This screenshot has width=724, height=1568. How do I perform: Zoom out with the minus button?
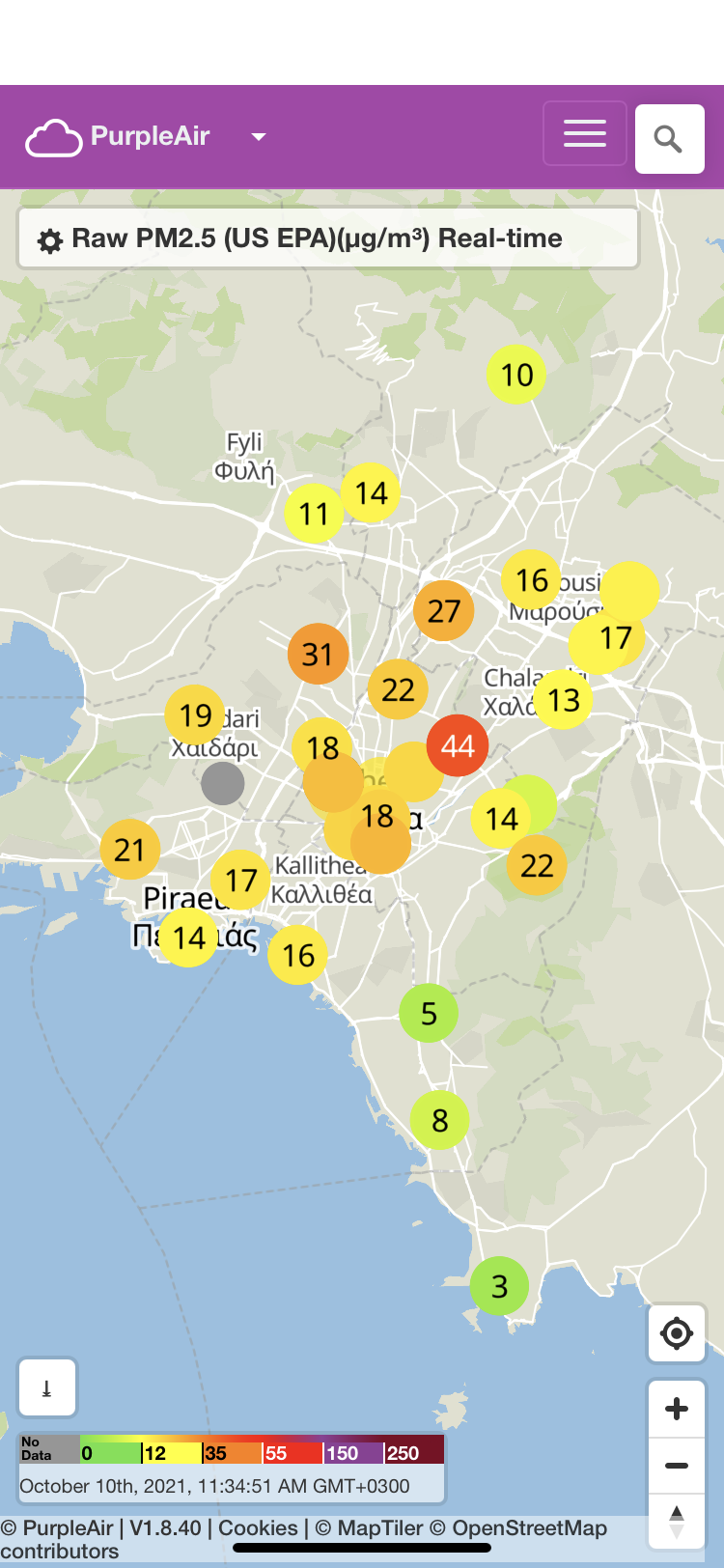tap(677, 1466)
